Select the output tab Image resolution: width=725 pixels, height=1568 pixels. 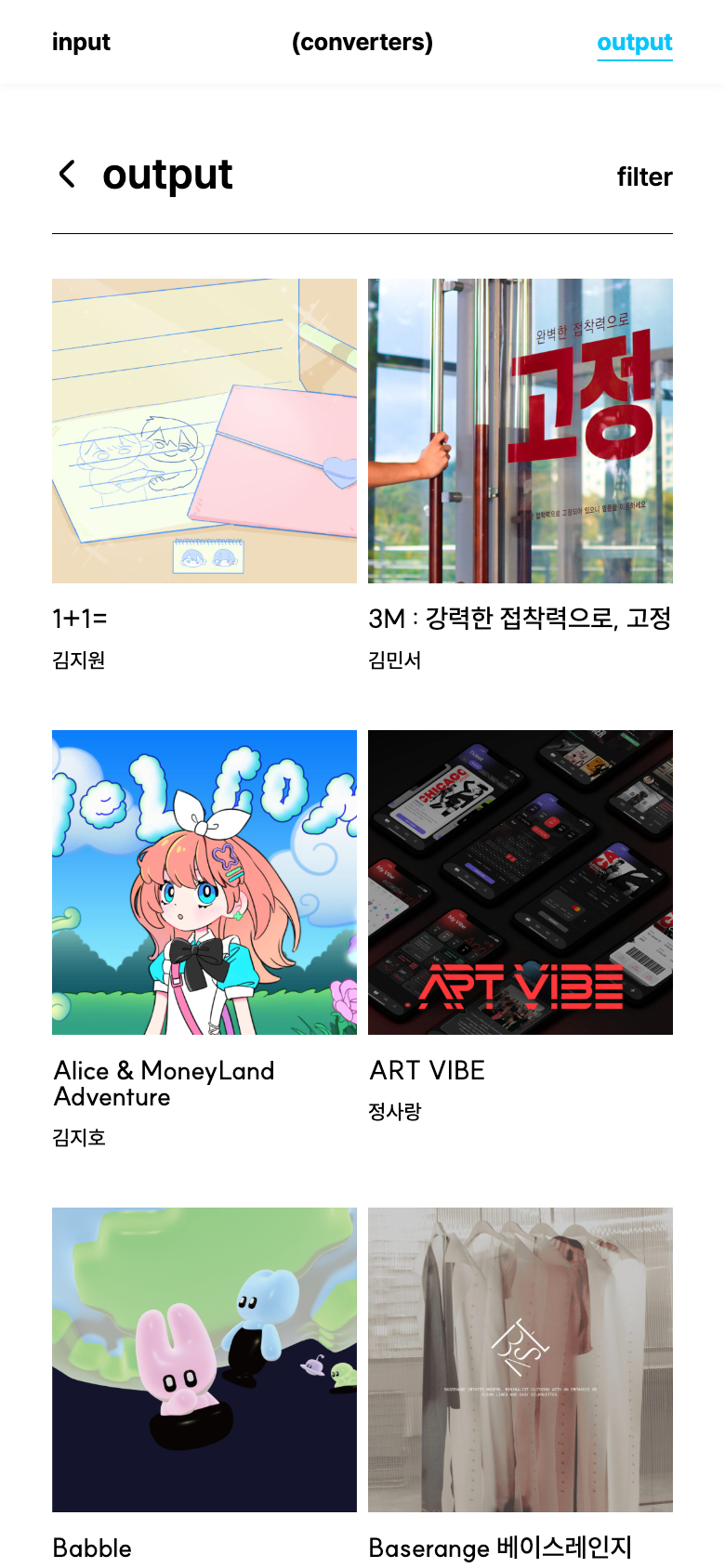(x=634, y=43)
